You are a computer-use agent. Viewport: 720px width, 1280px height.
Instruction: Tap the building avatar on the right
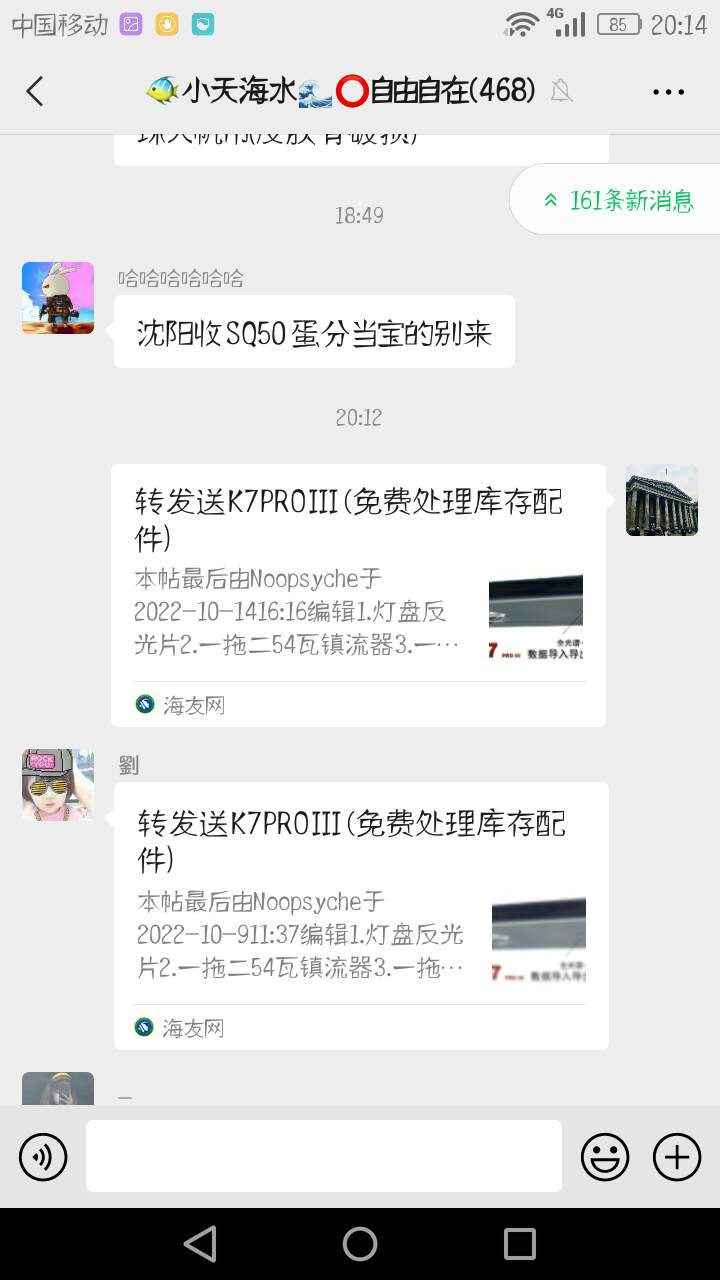click(662, 500)
